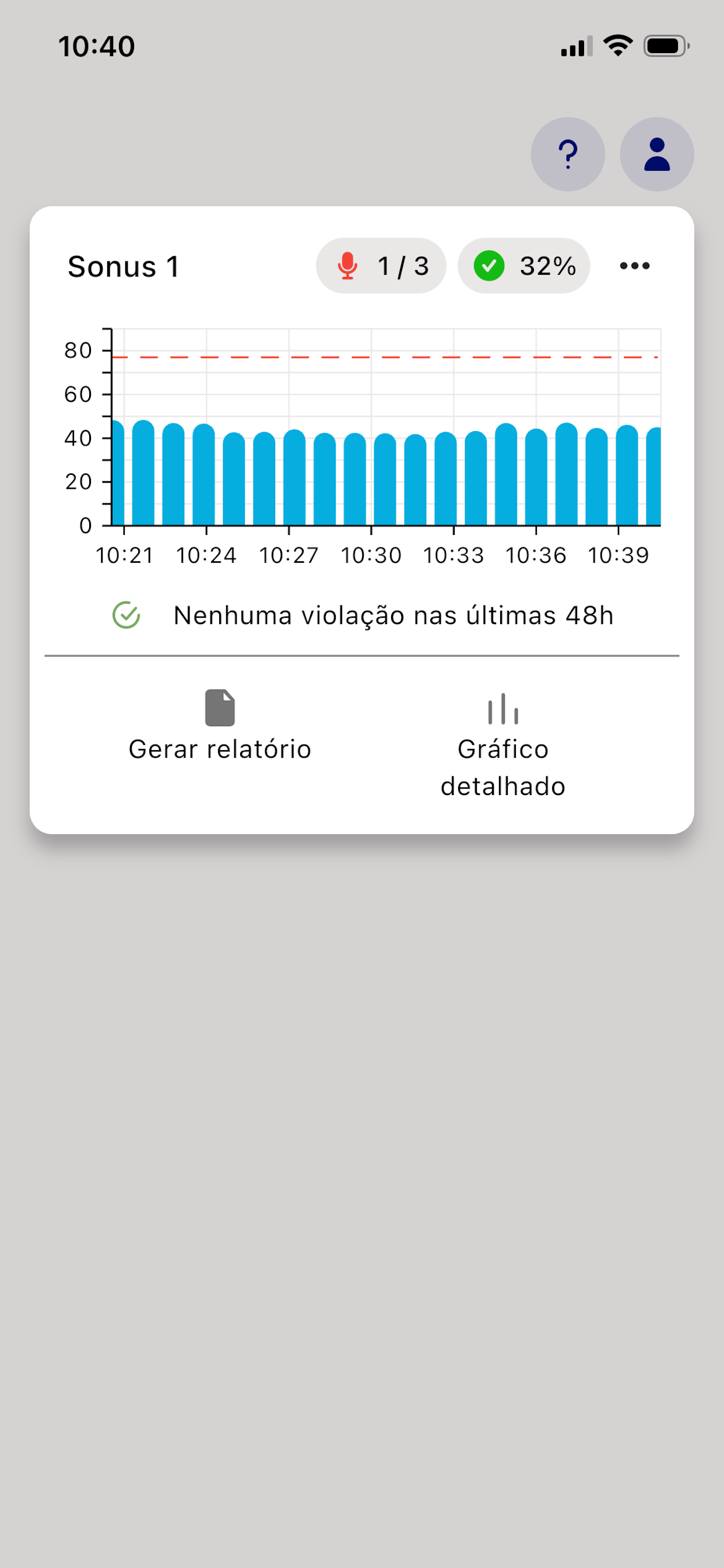Image resolution: width=724 pixels, height=1568 pixels.
Task: Open the user profile icon
Action: pyautogui.click(x=656, y=154)
